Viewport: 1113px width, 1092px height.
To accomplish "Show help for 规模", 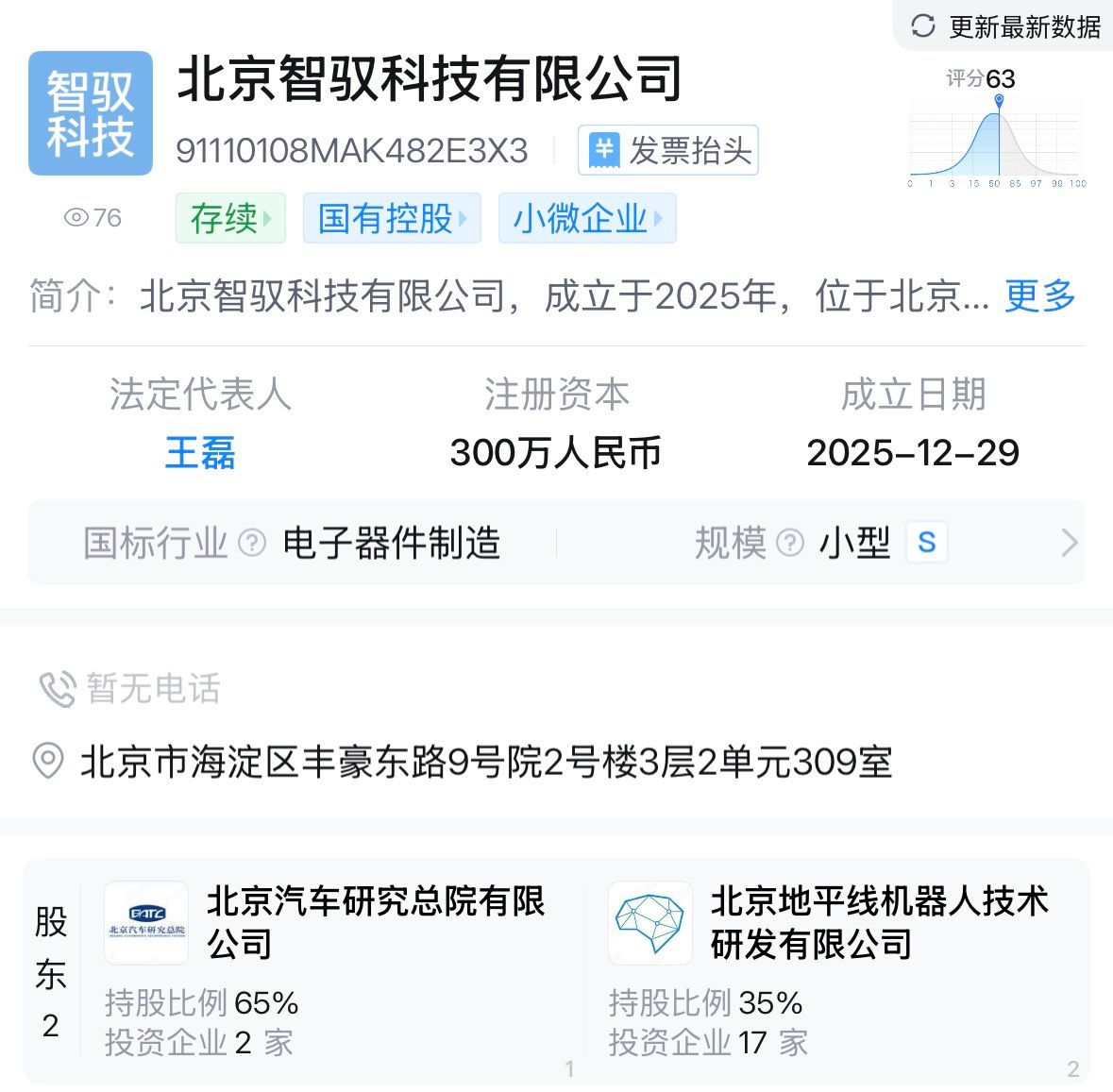I will tap(789, 543).
